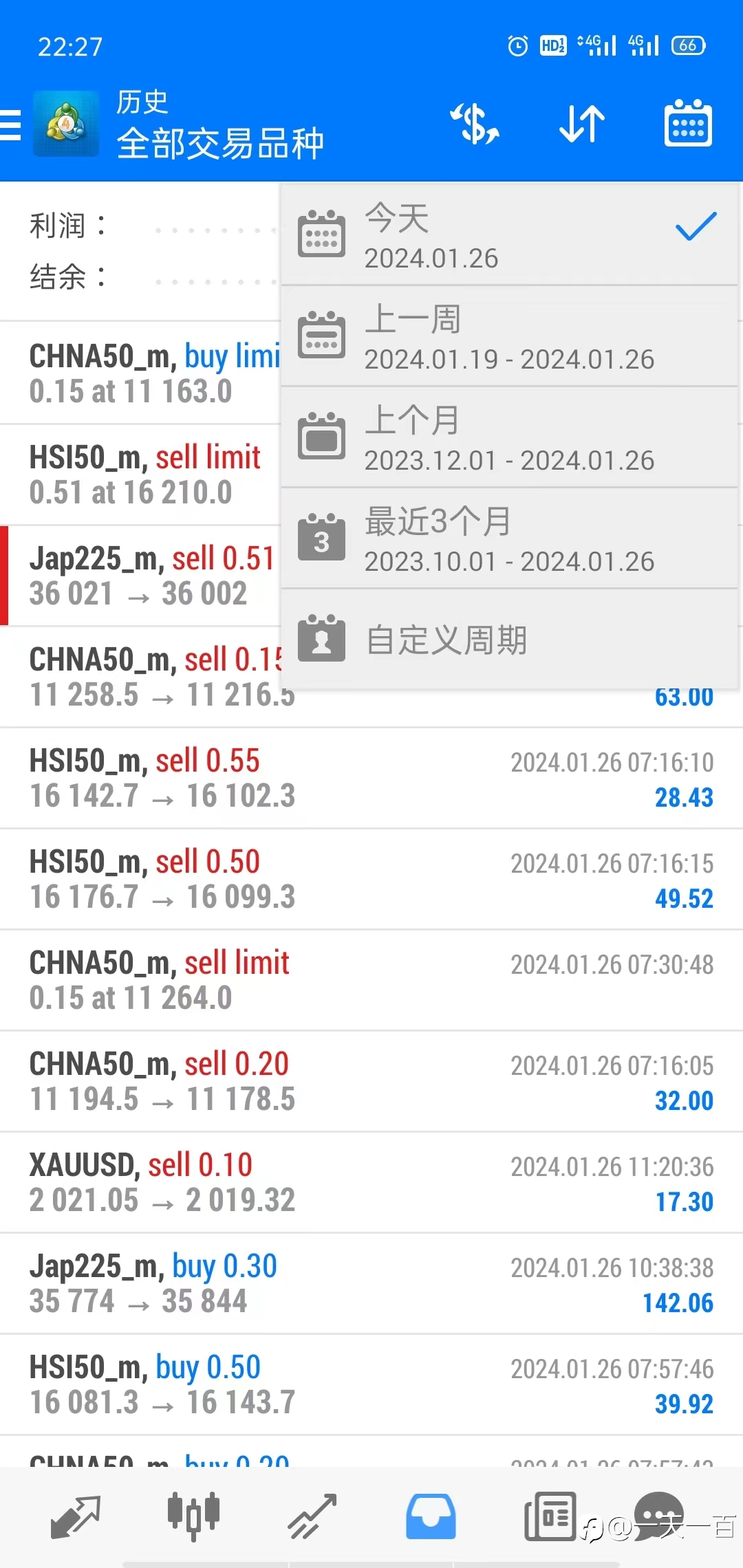The width and height of the screenshot is (743, 1568).
Task: Choose the 上个月 period option
Action: click(509, 437)
